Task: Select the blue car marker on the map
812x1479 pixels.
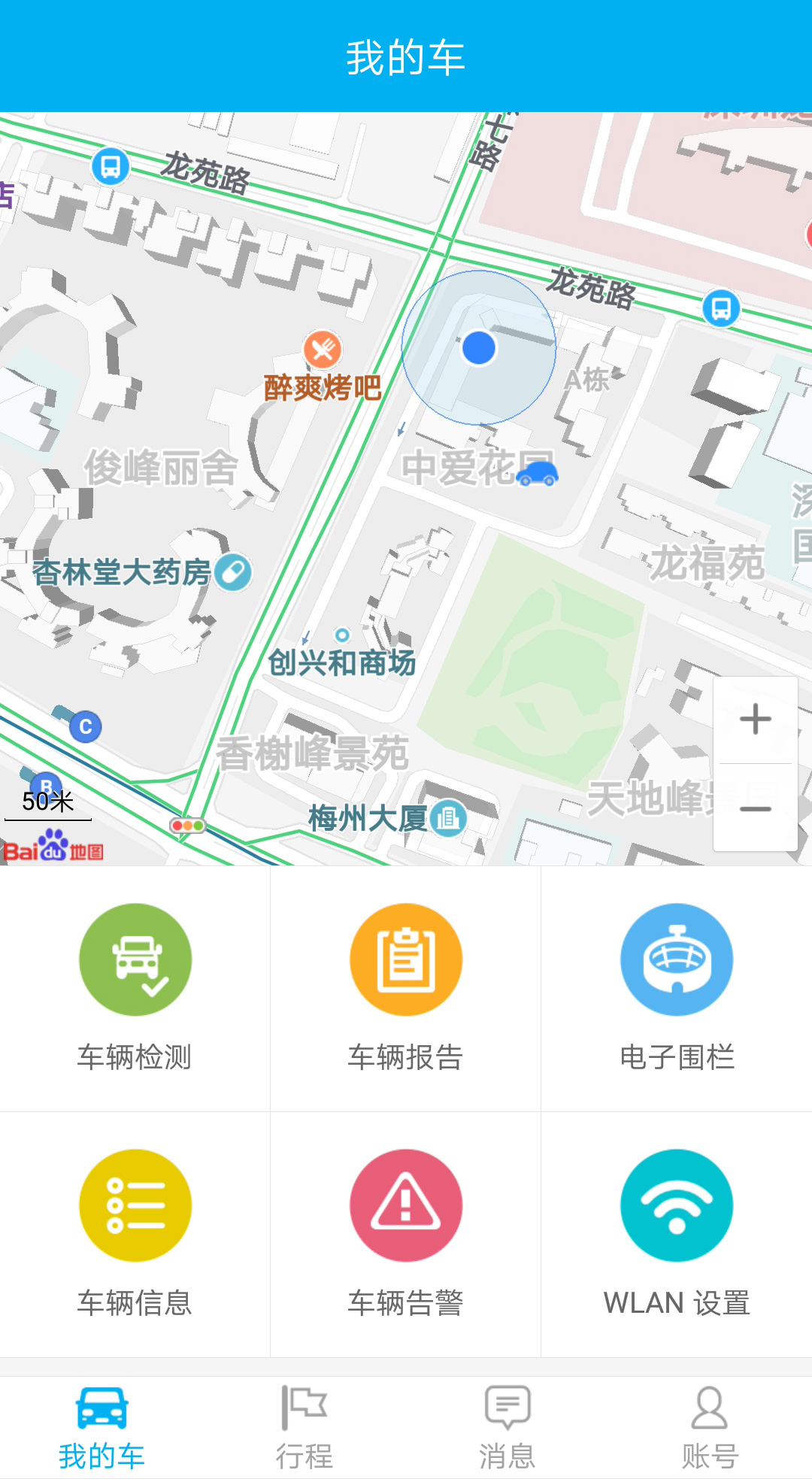Action: [x=536, y=474]
